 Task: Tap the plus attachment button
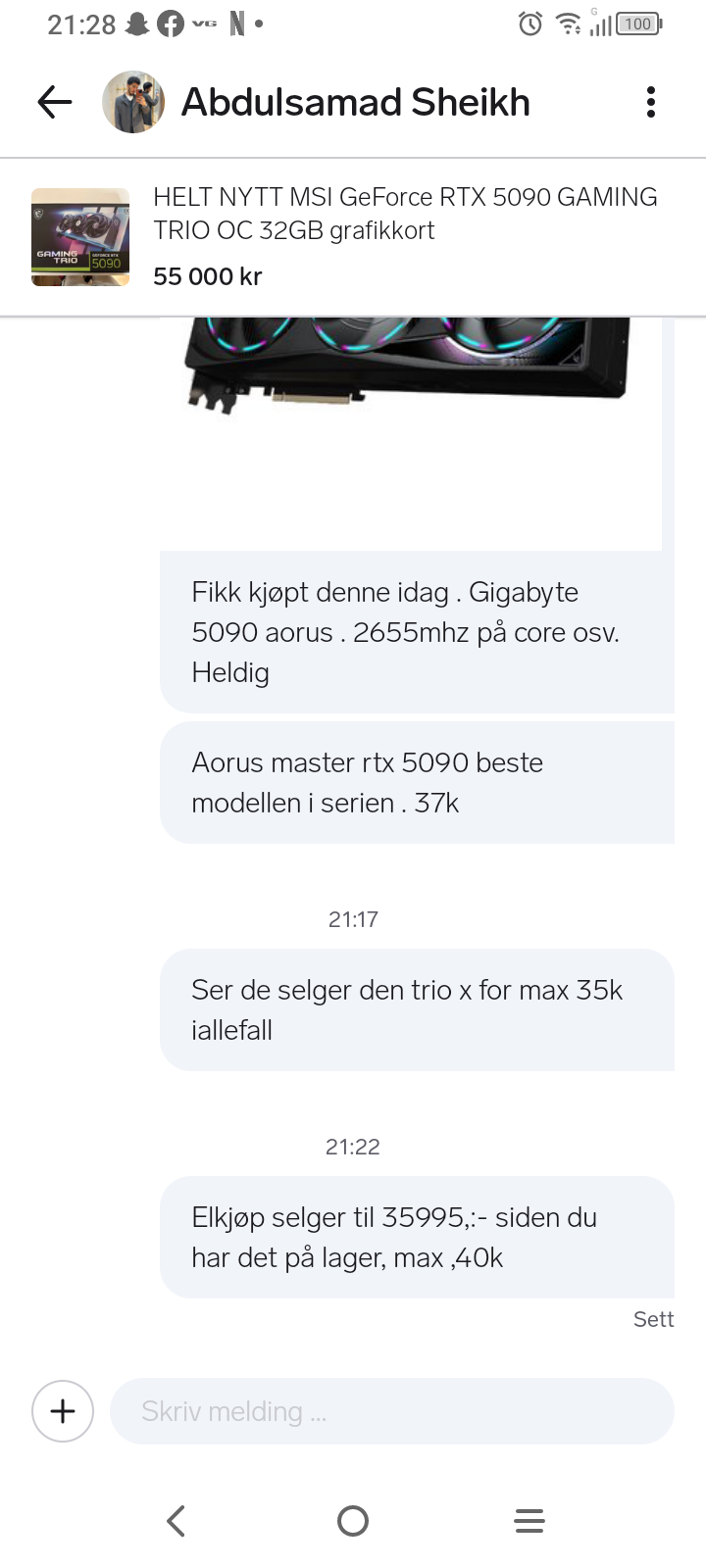63,1411
